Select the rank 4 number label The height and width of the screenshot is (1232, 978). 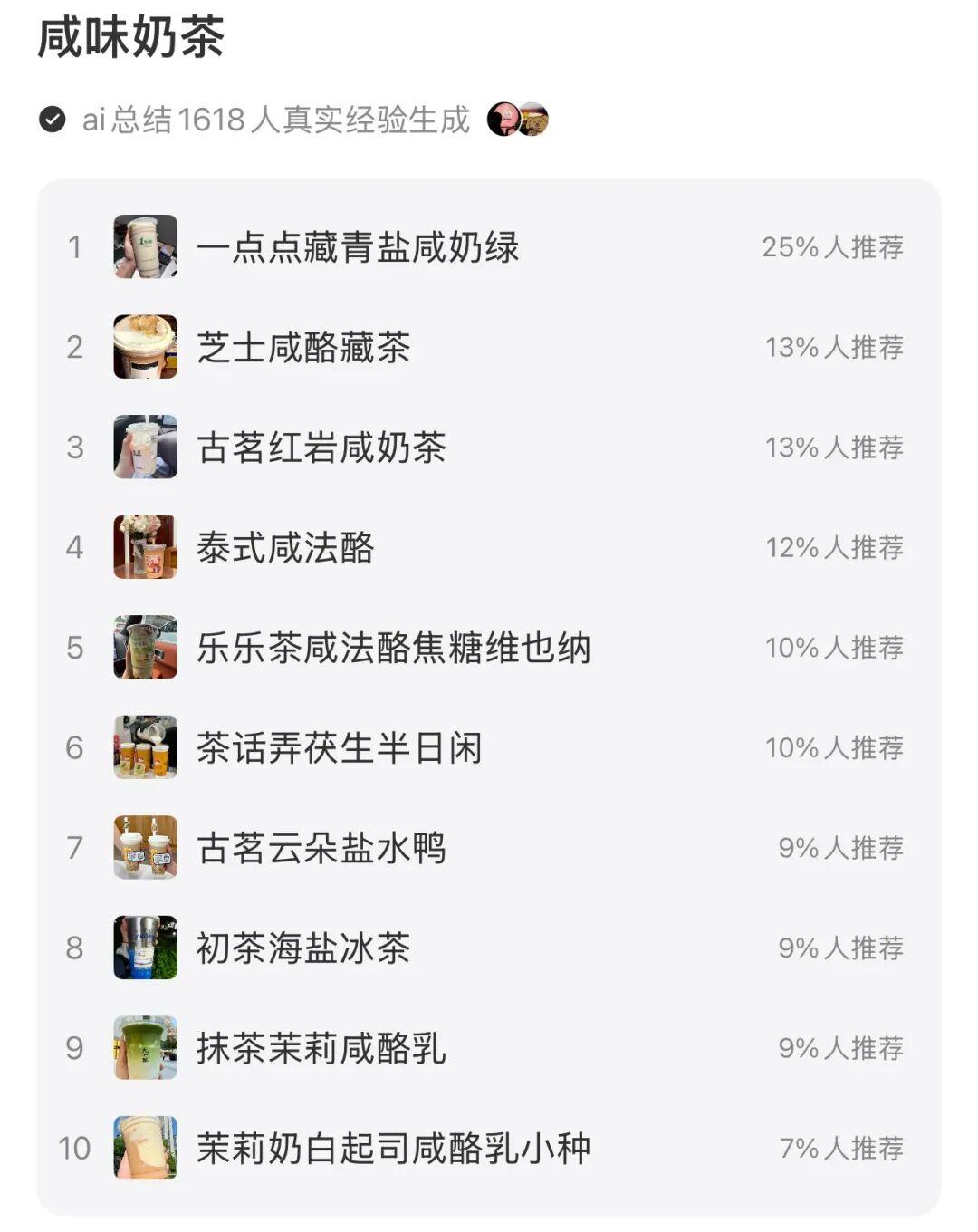coord(77,546)
